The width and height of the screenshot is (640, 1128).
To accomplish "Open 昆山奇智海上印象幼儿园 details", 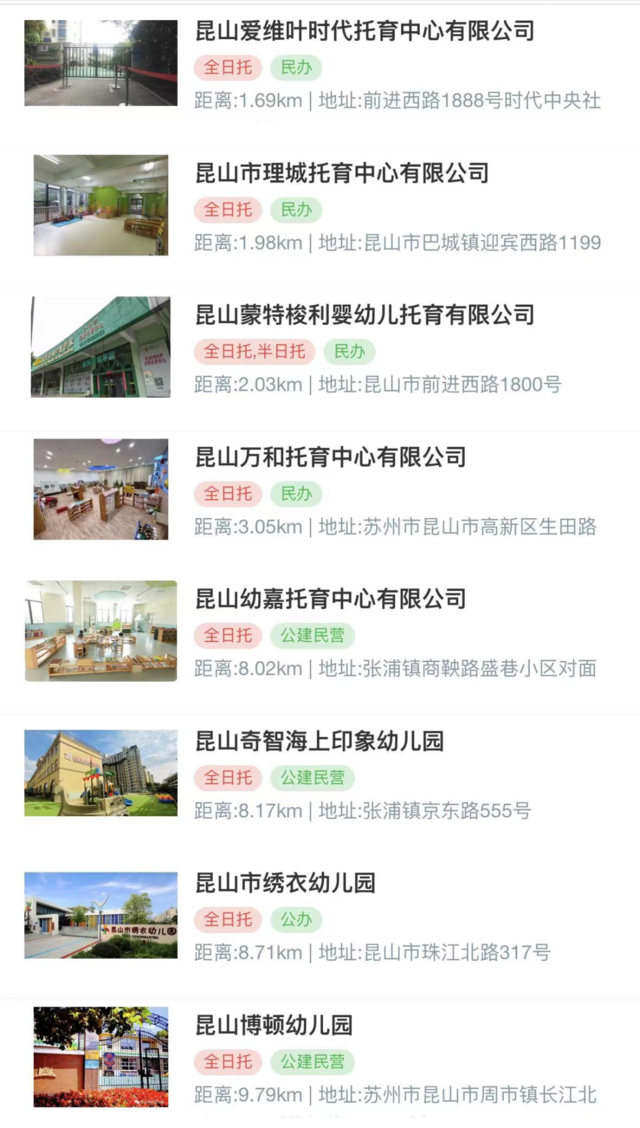I will pyautogui.click(x=319, y=741).
